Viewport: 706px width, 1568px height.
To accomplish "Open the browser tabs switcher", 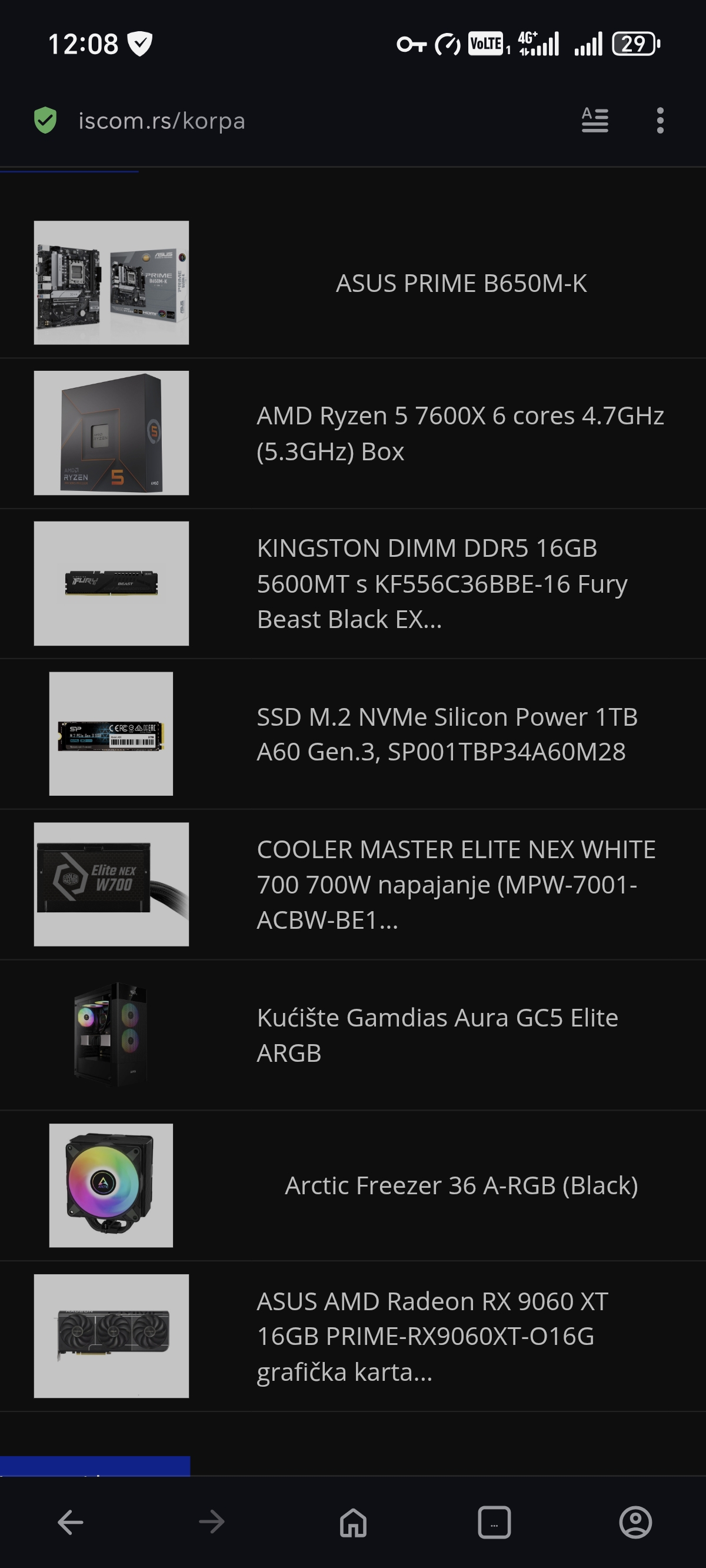I will (494, 1522).
